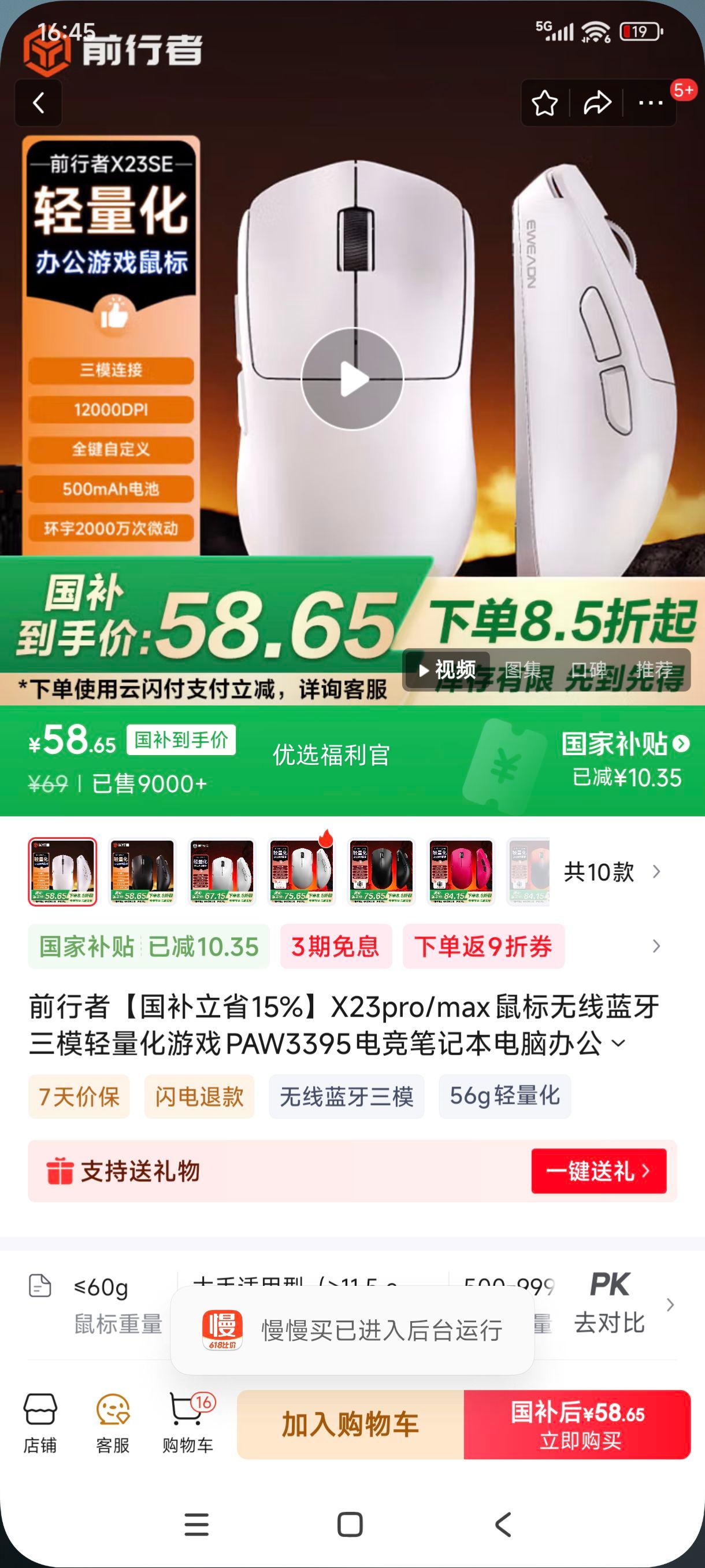
Task: Go back using the top-left arrow
Action: 38,103
